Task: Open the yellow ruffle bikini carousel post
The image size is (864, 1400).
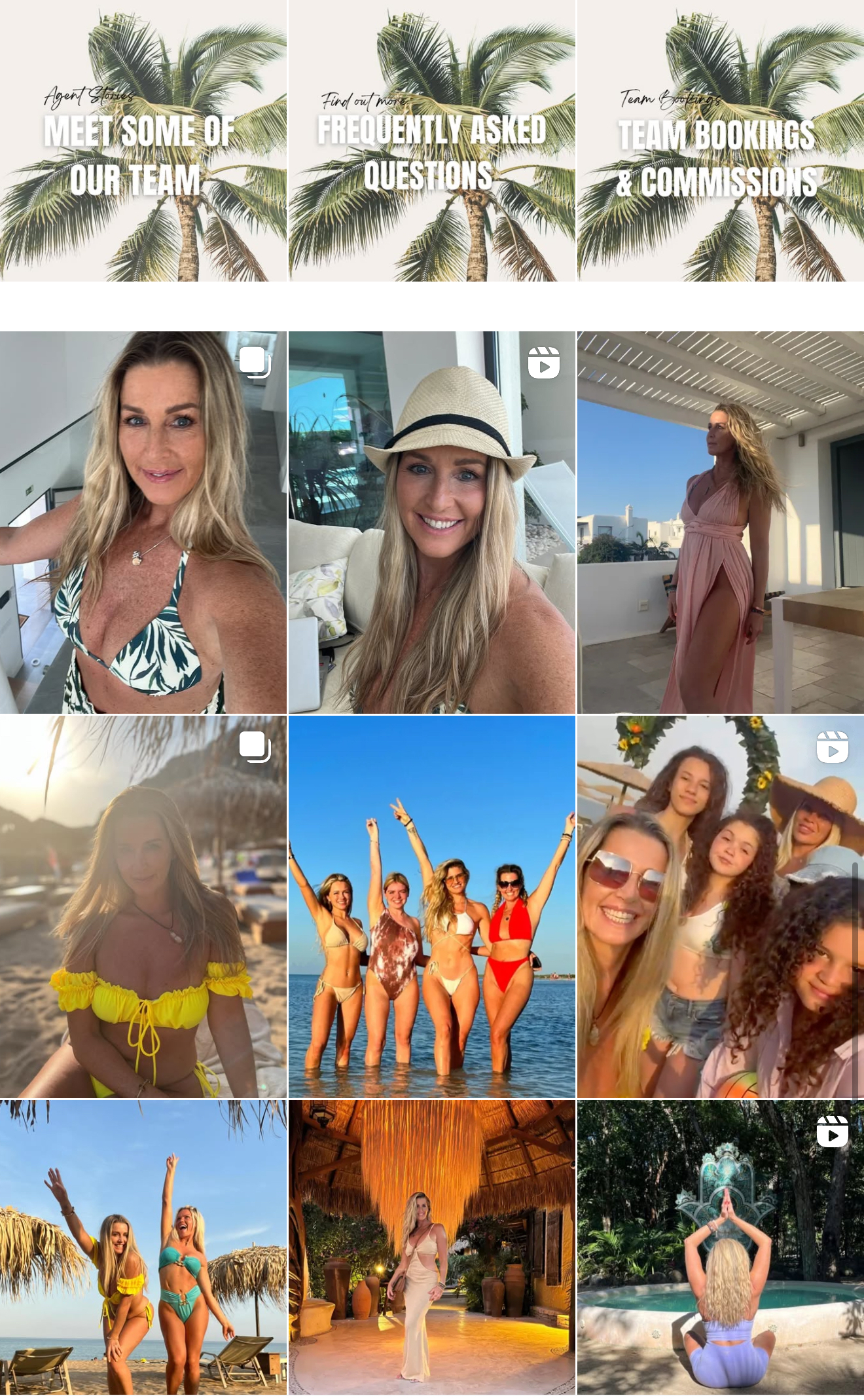Action: pyautogui.click(x=143, y=906)
